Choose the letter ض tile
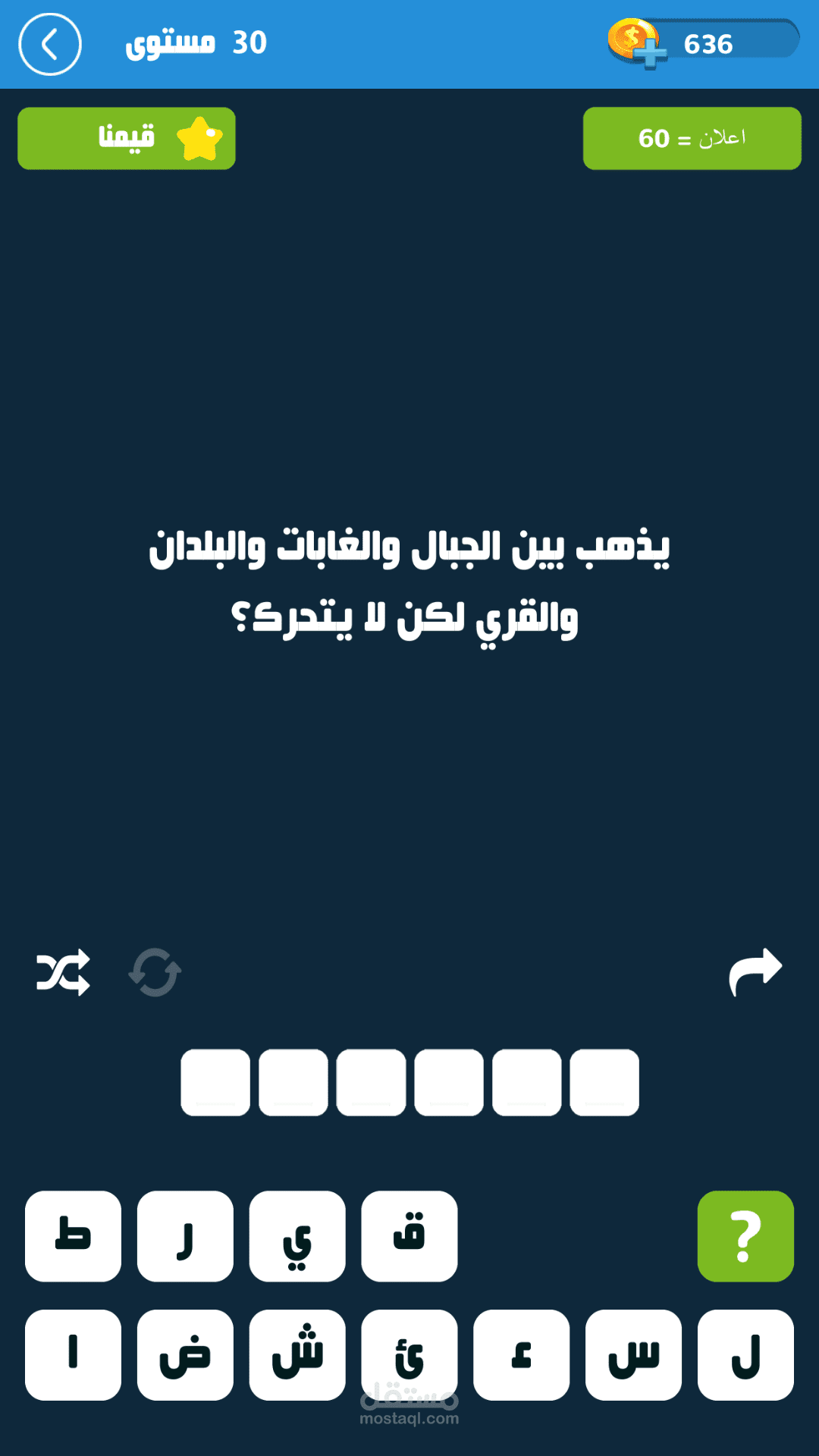 [x=185, y=1354]
